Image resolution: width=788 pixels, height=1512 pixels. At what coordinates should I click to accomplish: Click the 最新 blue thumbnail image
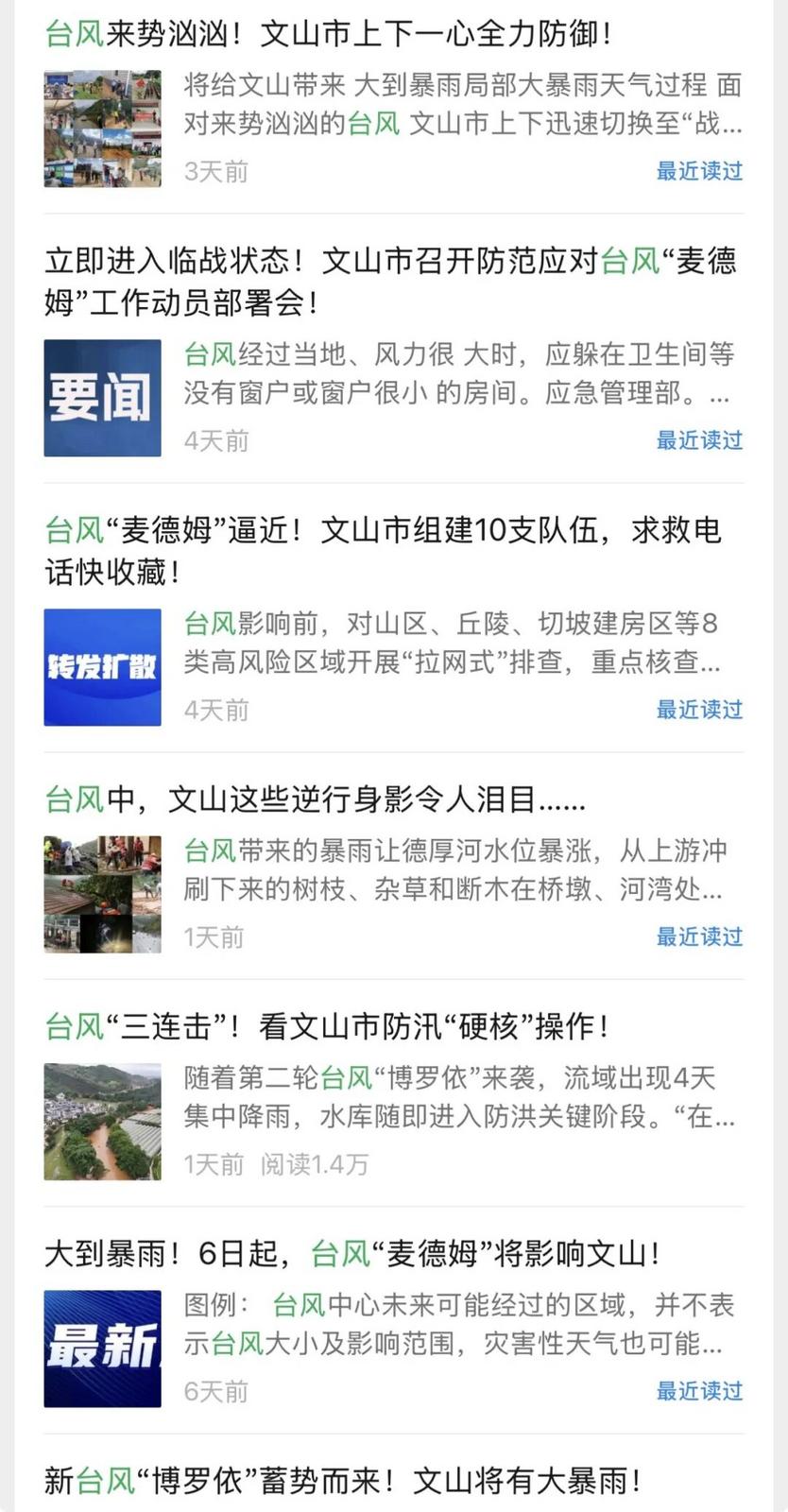coord(102,1349)
